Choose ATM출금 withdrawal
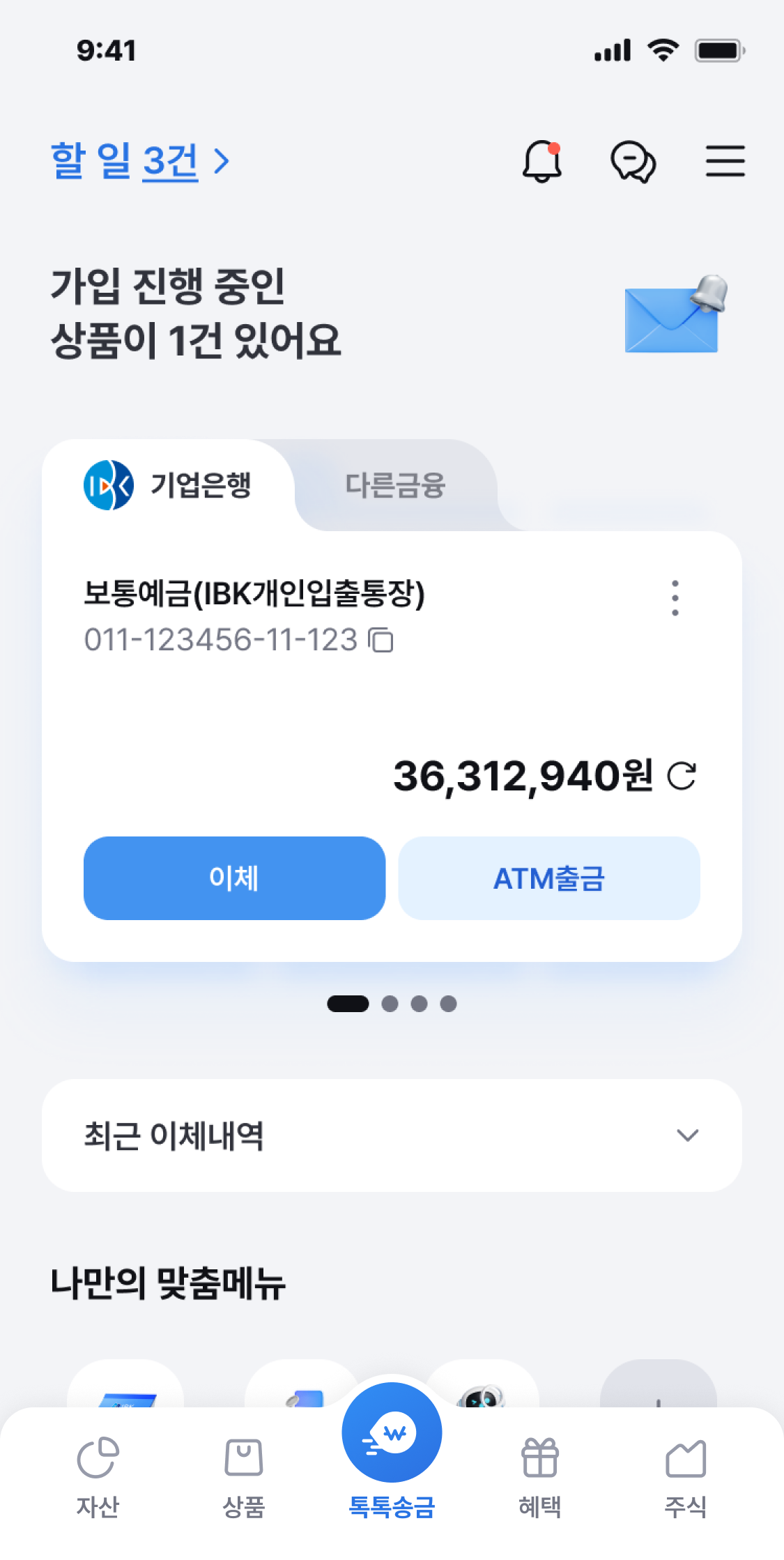 tap(548, 878)
